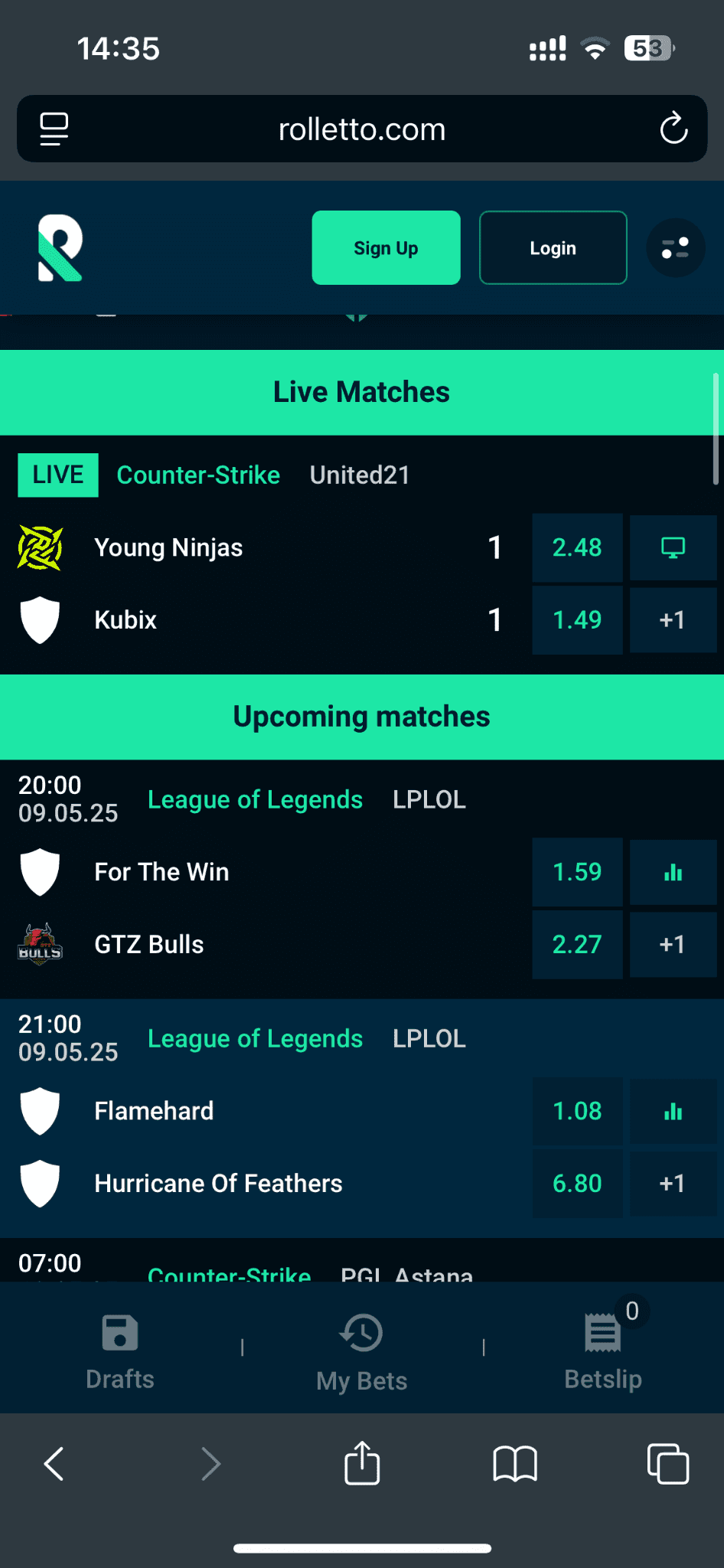Open the Betslip with 0 selections
The width and height of the screenshot is (724, 1568).
point(602,1332)
